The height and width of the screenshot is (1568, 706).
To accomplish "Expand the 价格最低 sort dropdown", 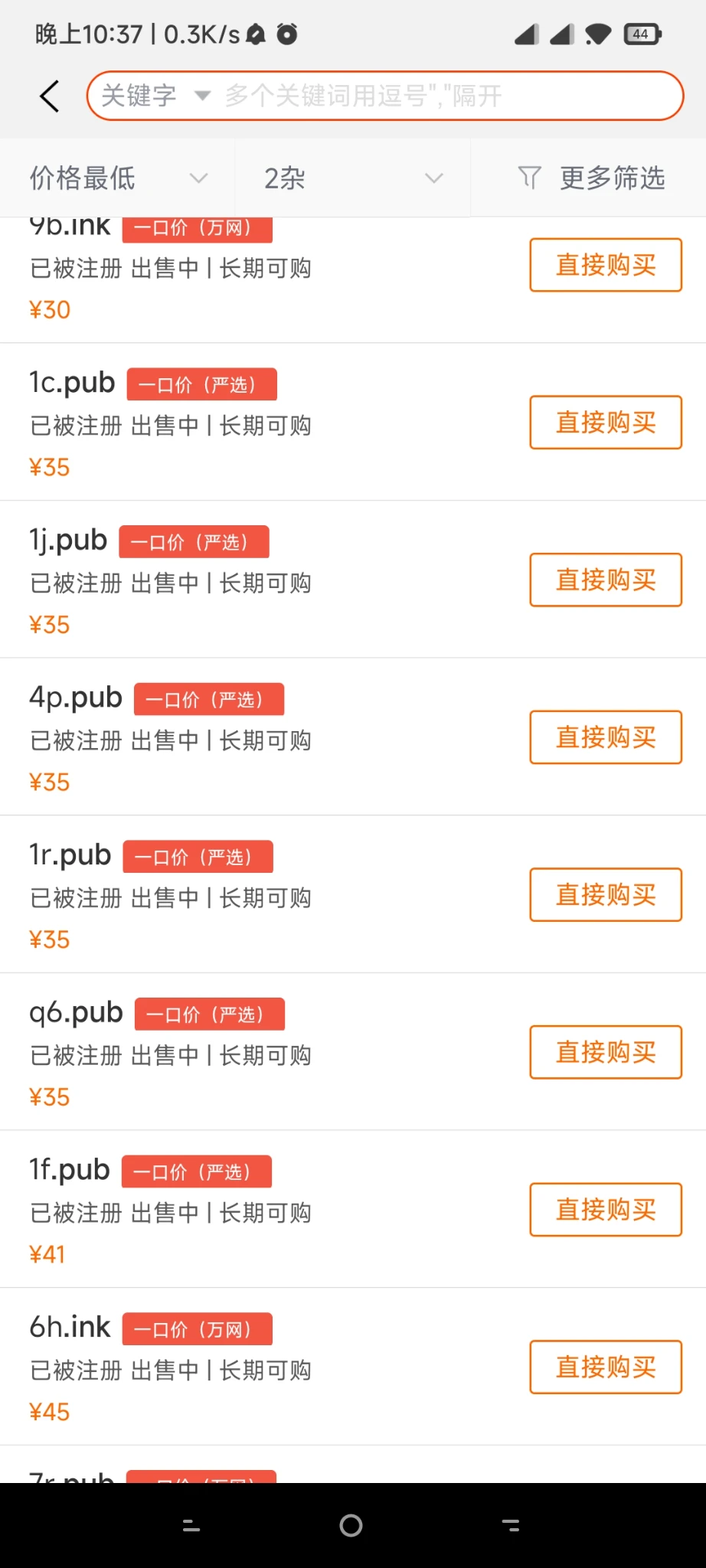I will (x=117, y=178).
